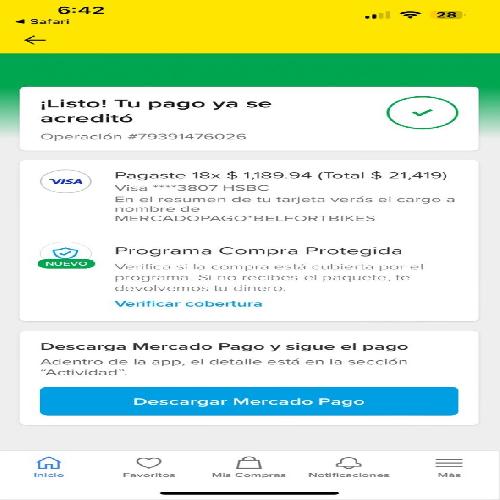The width and height of the screenshot is (500, 500).
Task: Tap the Descargar Mercado Pago button
Action: [x=249, y=401]
